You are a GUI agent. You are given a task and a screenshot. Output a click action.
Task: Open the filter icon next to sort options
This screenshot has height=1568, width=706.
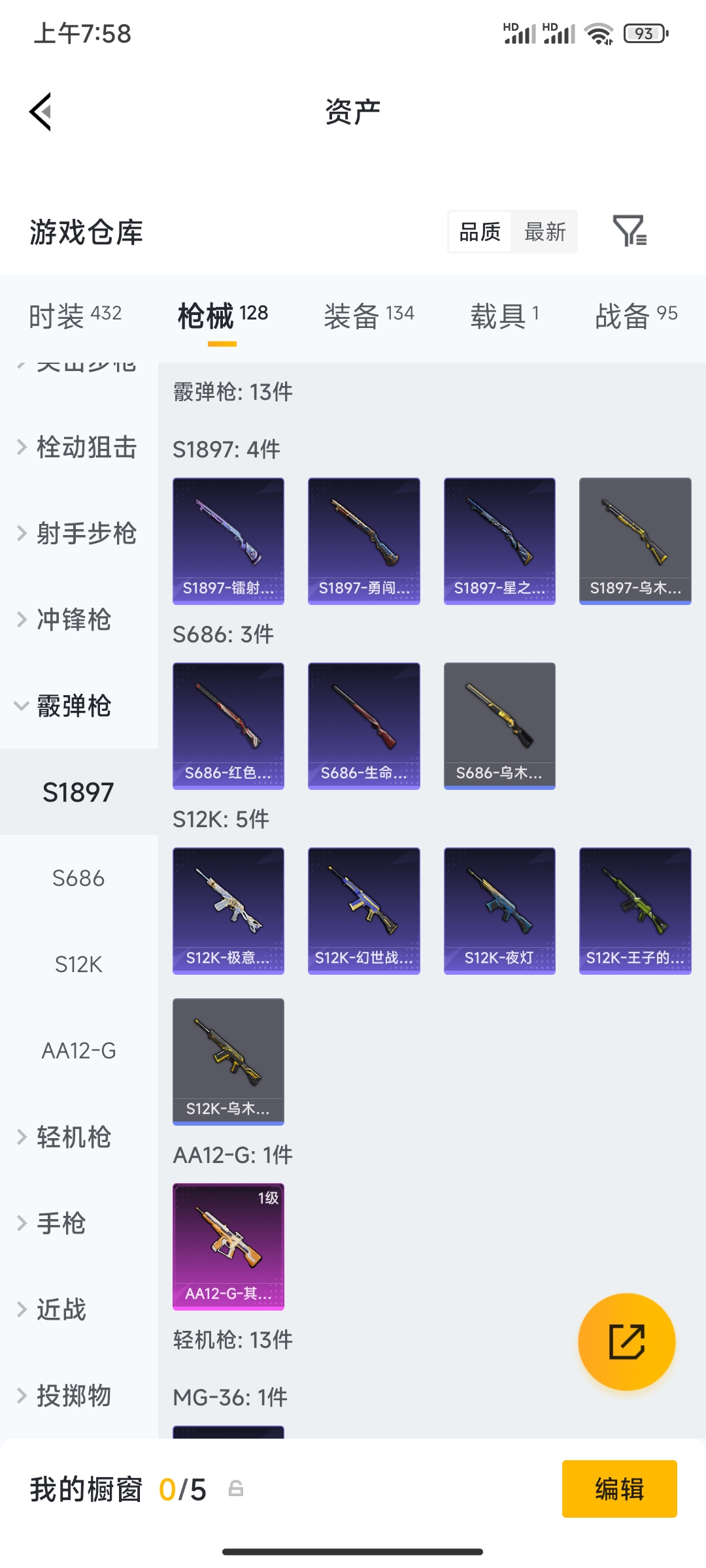coord(630,231)
